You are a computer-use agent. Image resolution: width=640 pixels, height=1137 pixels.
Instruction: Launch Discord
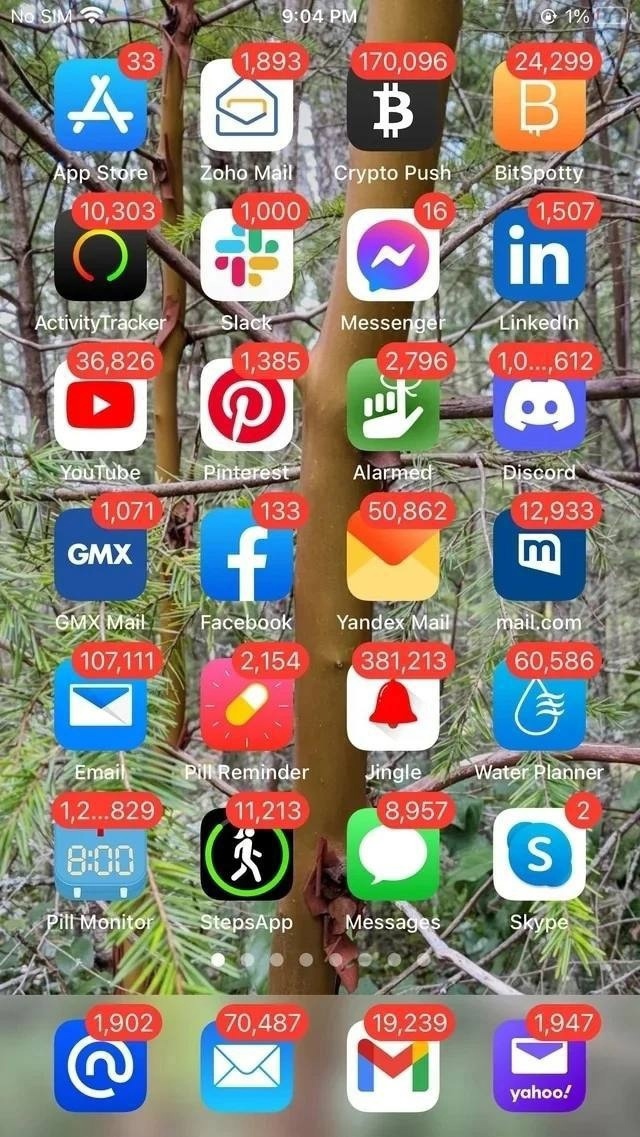coord(539,405)
